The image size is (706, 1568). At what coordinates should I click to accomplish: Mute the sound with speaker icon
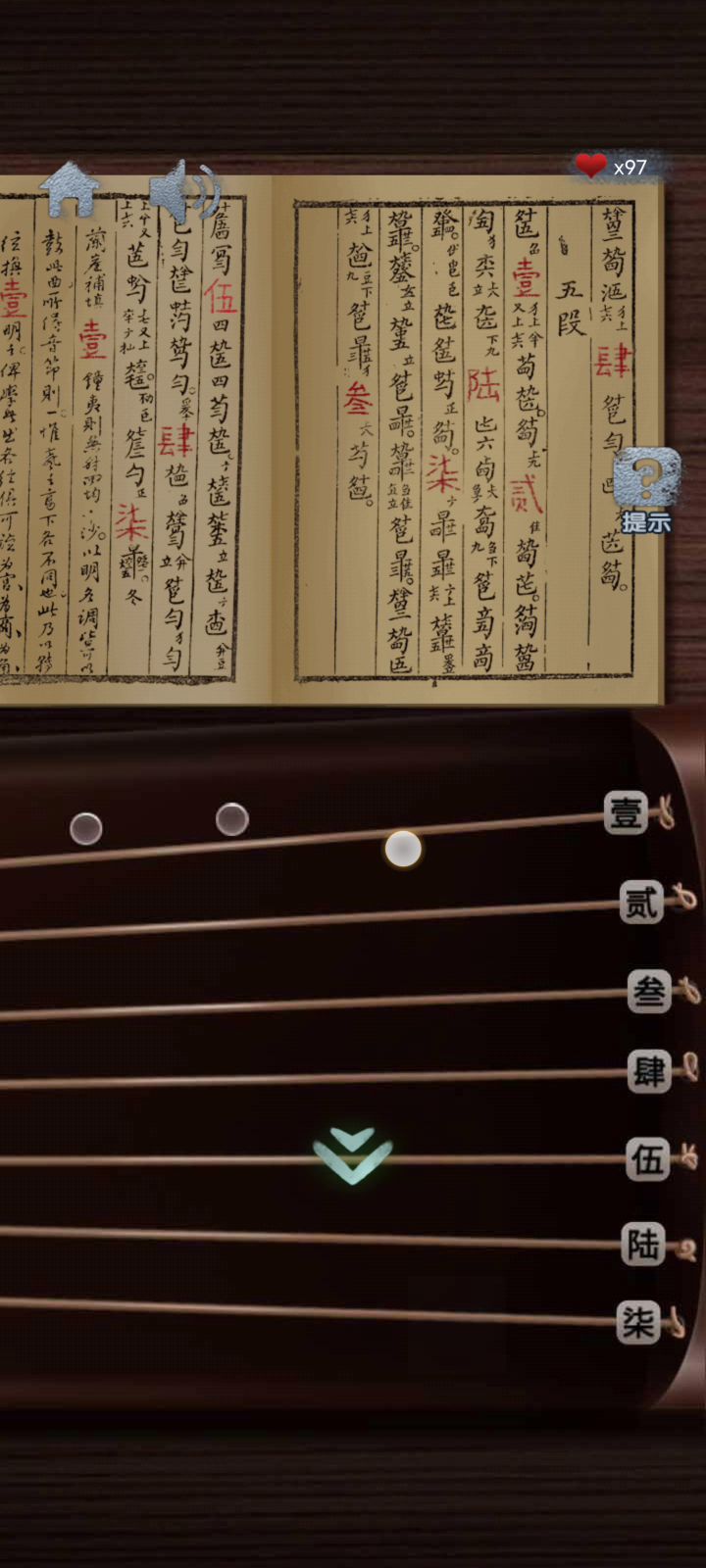(184, 189)
